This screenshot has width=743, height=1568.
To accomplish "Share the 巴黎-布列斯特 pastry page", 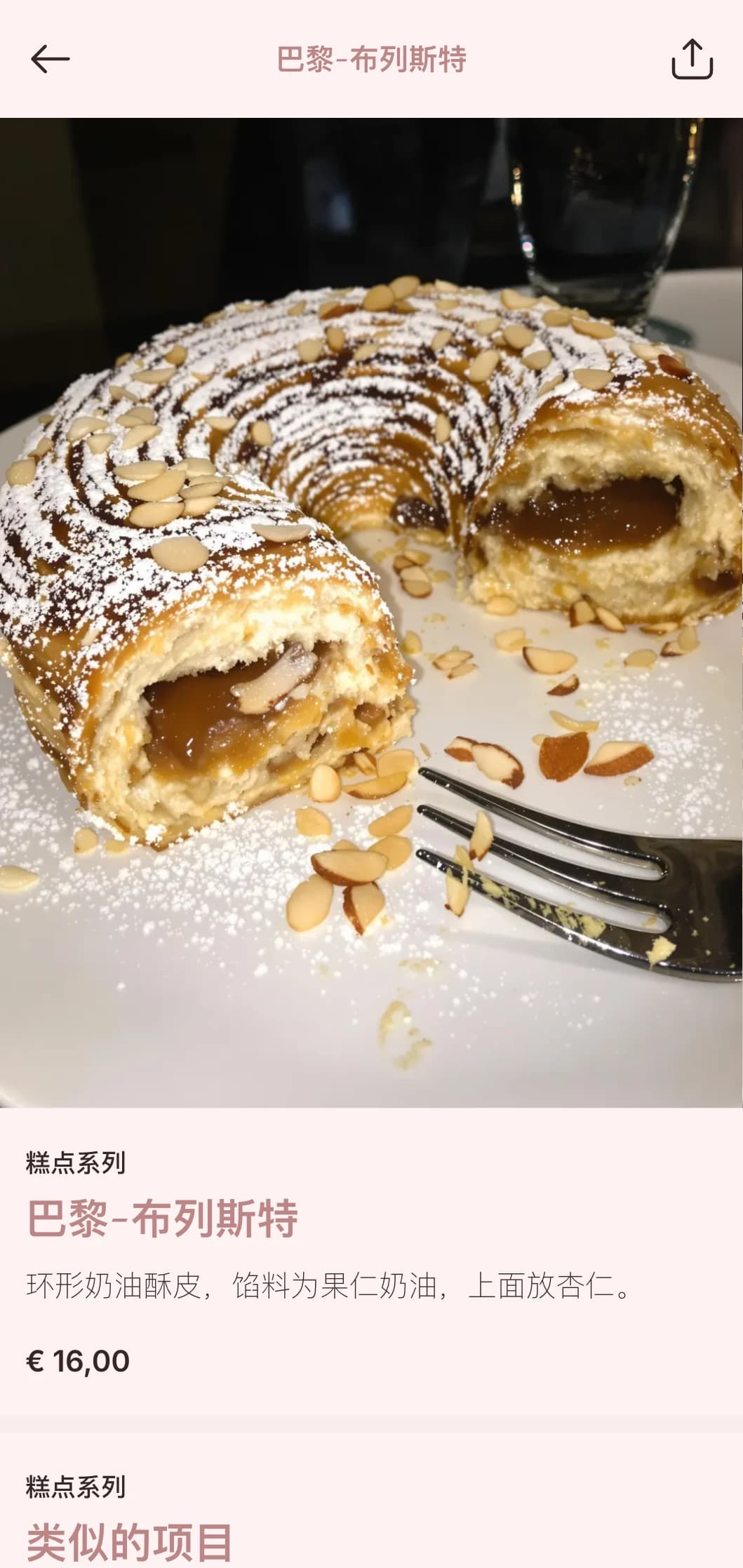I will (x=692, y=59).
